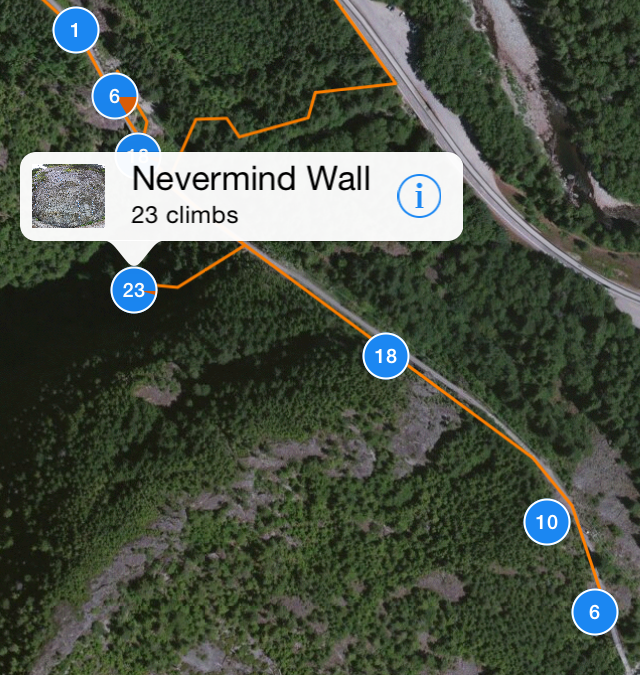Select the map marker with 23 climbs
Viewport: 640px width, 675px height.
pyautogui.click(x=134, y=291)
